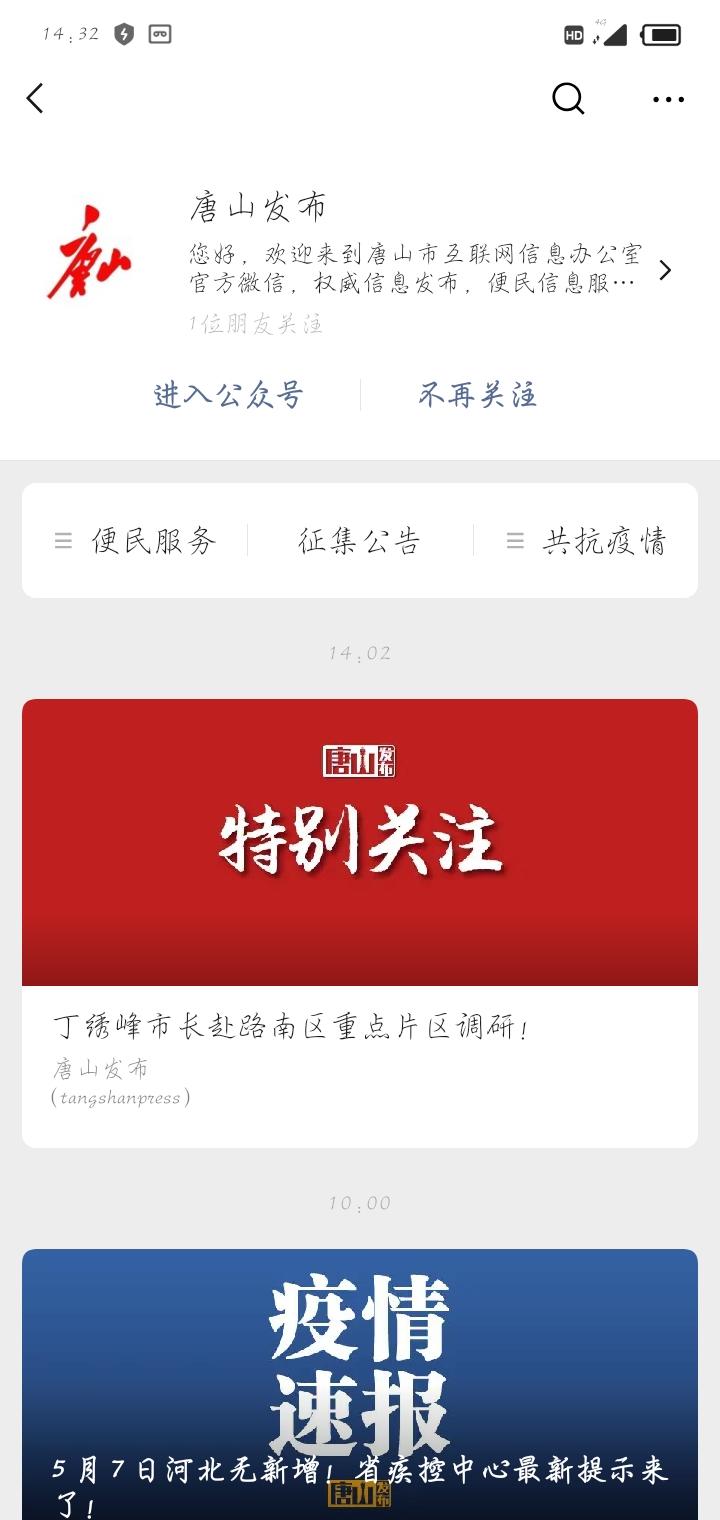This screenshot has width=720, height=1520.
Task: Tap the HD status bar icon
Action: (575, 34)
